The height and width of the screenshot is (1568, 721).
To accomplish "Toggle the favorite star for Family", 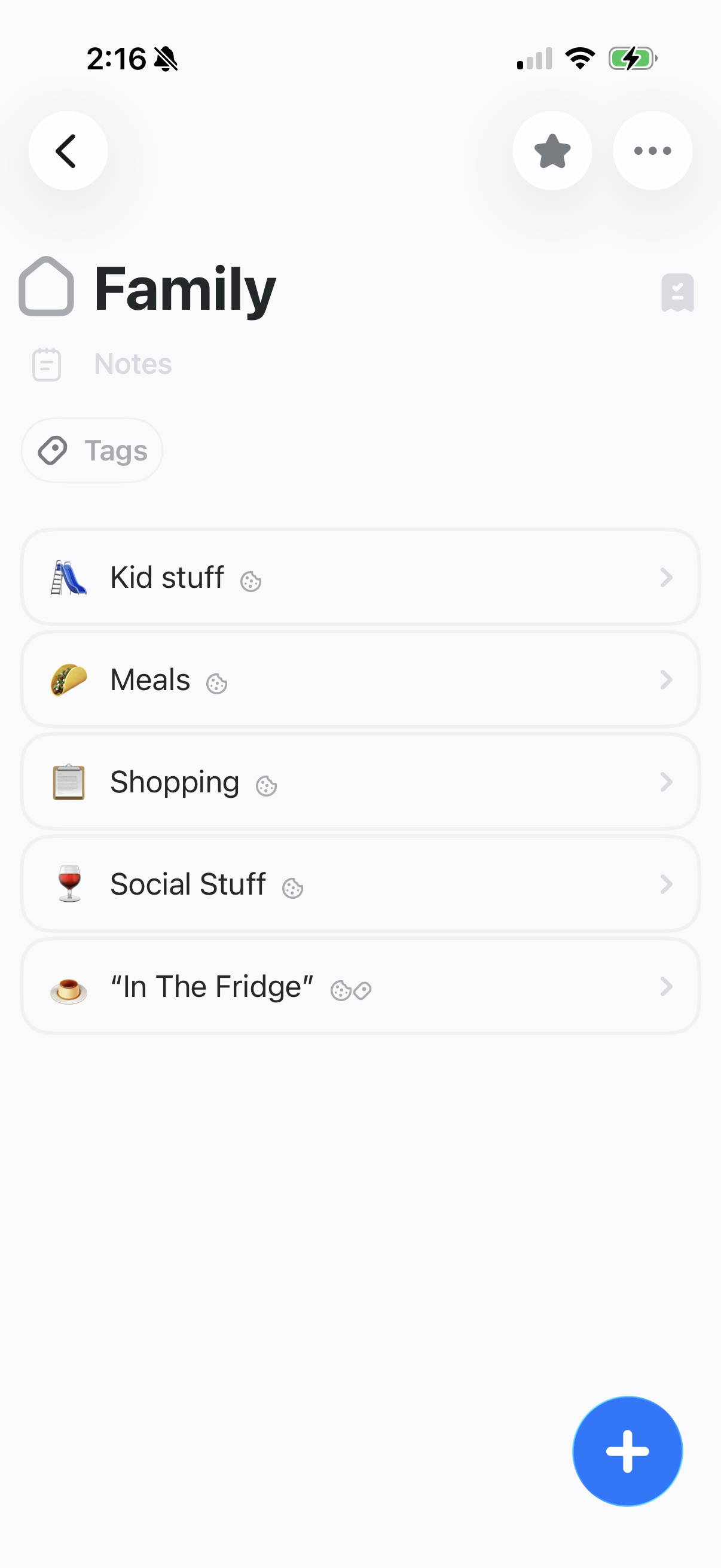I will point(552,151).
